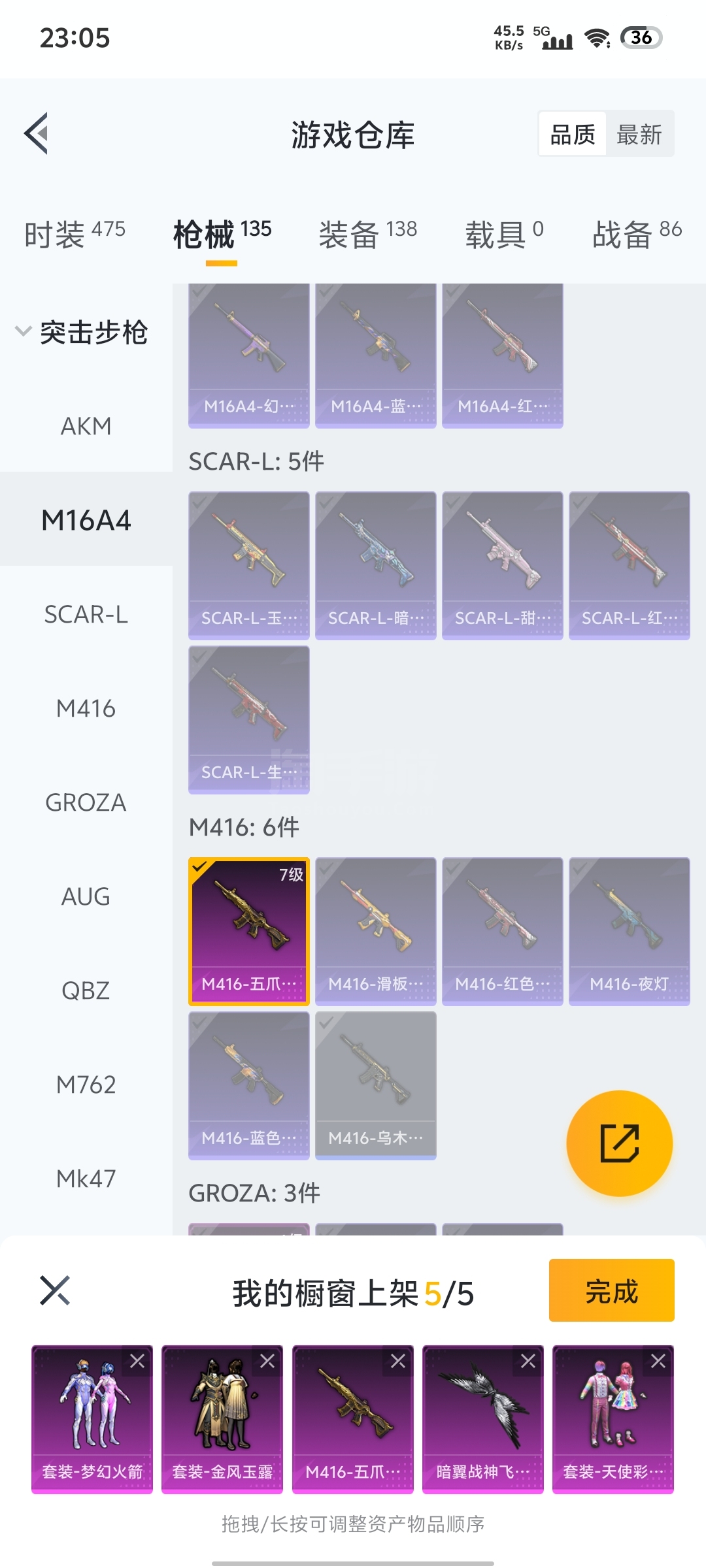Select the M416-滑板 skin tile

pos(375,930)
